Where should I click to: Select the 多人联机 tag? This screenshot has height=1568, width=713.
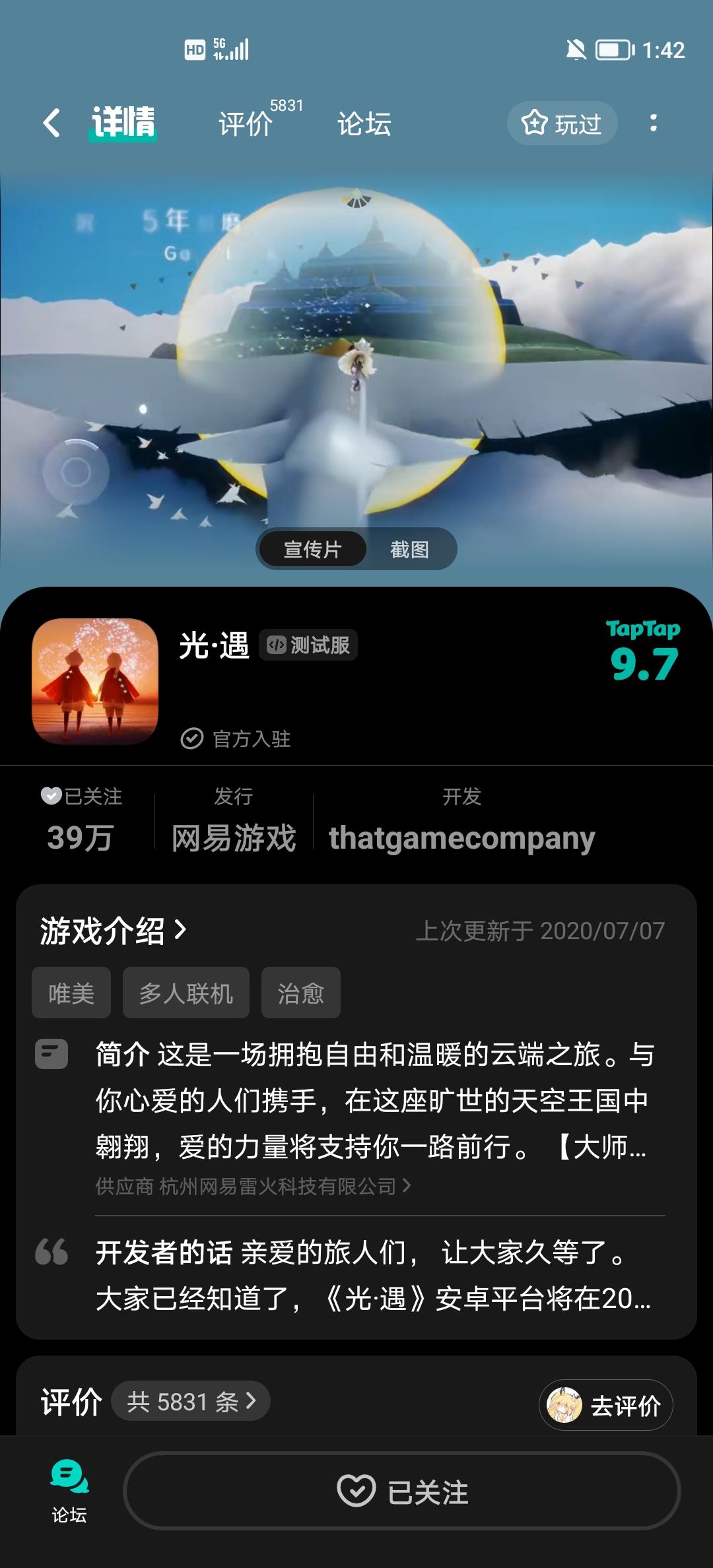coord(186,993)
